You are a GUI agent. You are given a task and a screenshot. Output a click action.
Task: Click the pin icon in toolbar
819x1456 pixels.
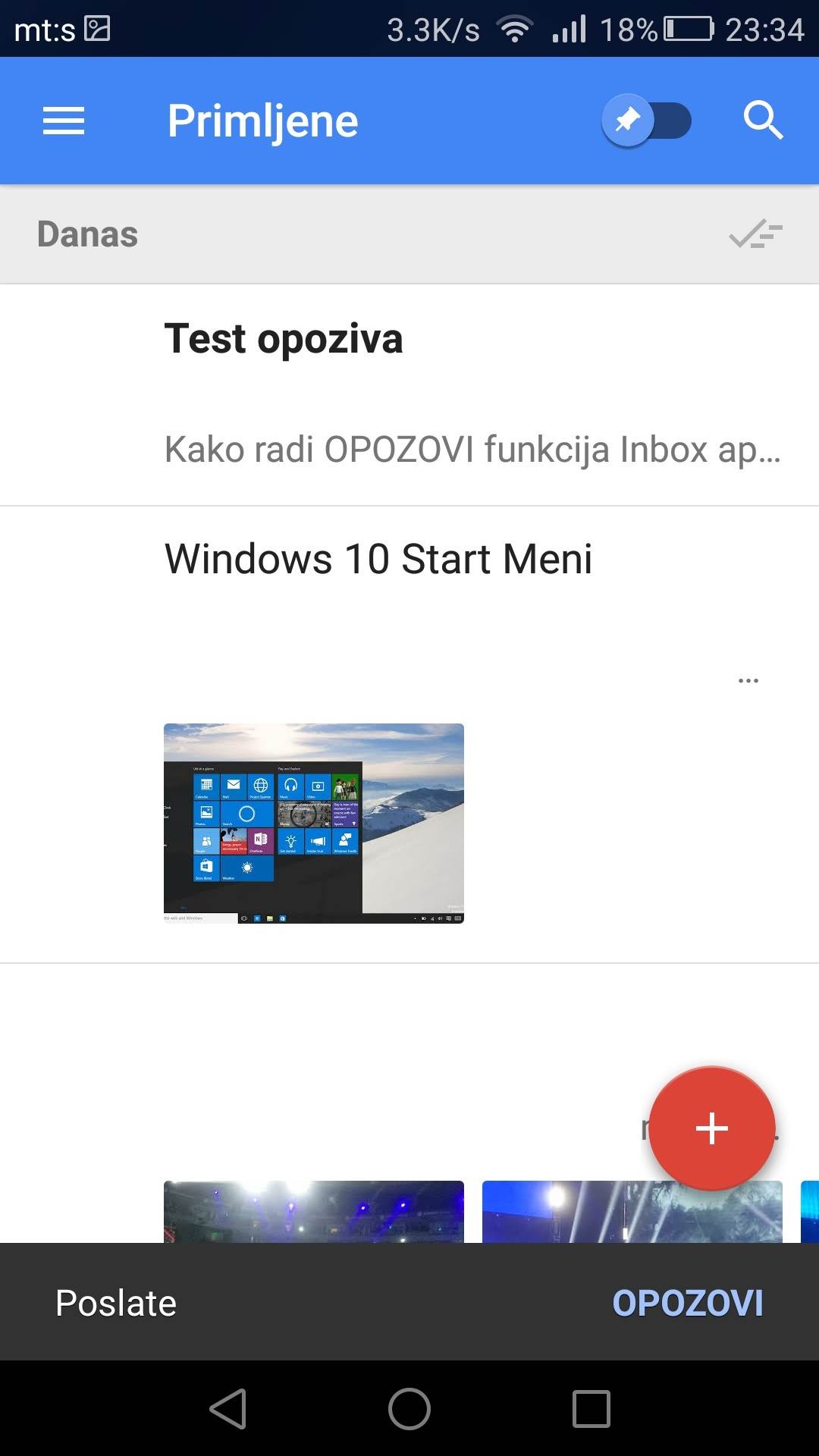coord(628,120)
